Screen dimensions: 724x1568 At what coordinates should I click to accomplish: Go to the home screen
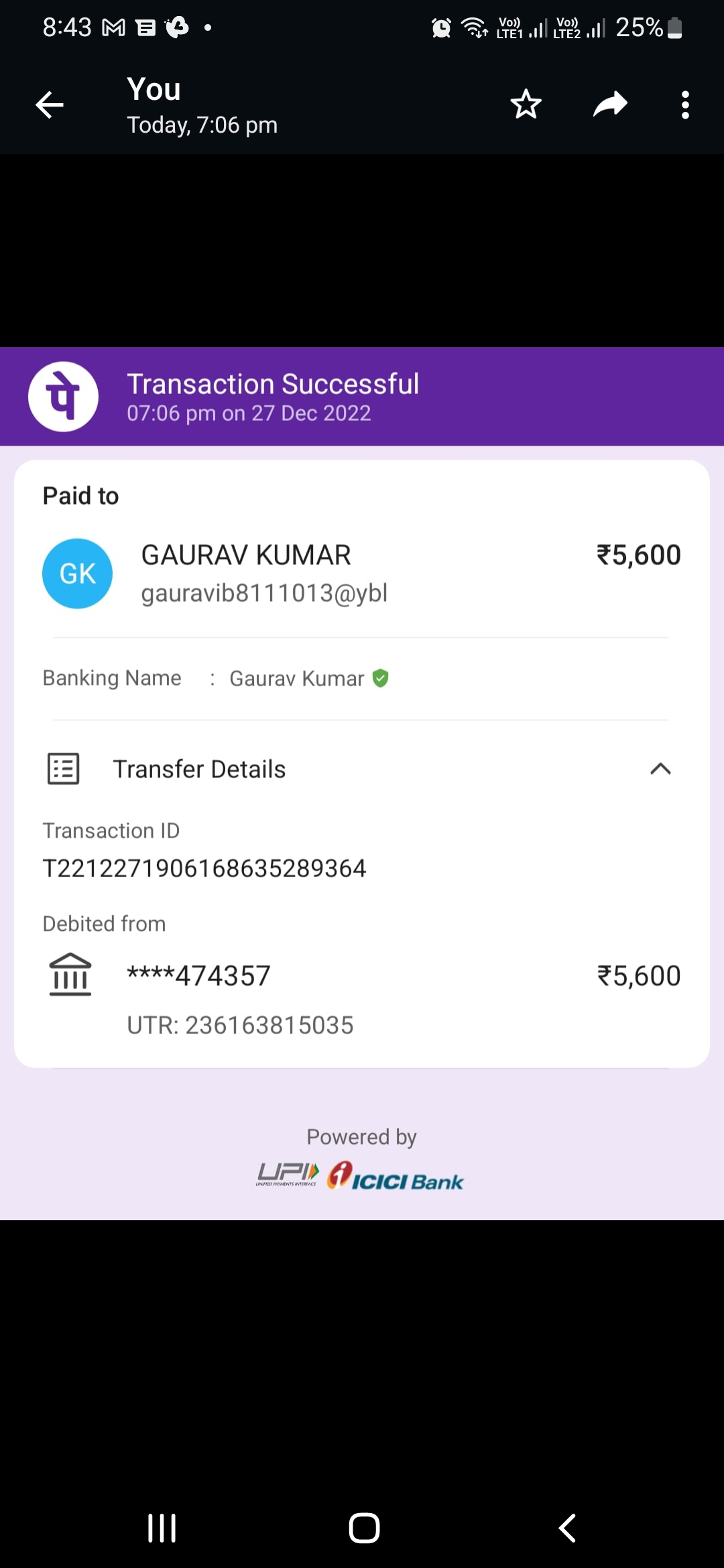[364, 1528]
